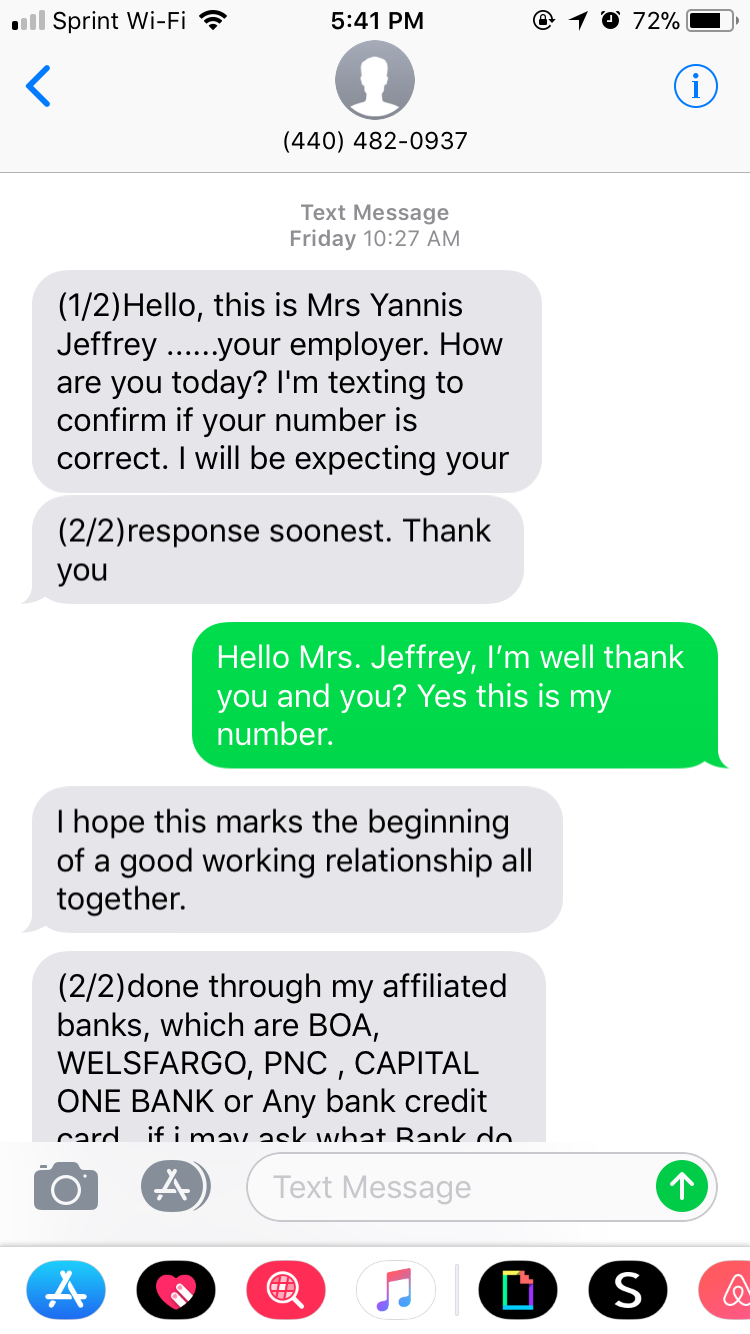This screenshot has width=750, height=1334.
Task: Open conversation details info button
Action: pos(695,87)
